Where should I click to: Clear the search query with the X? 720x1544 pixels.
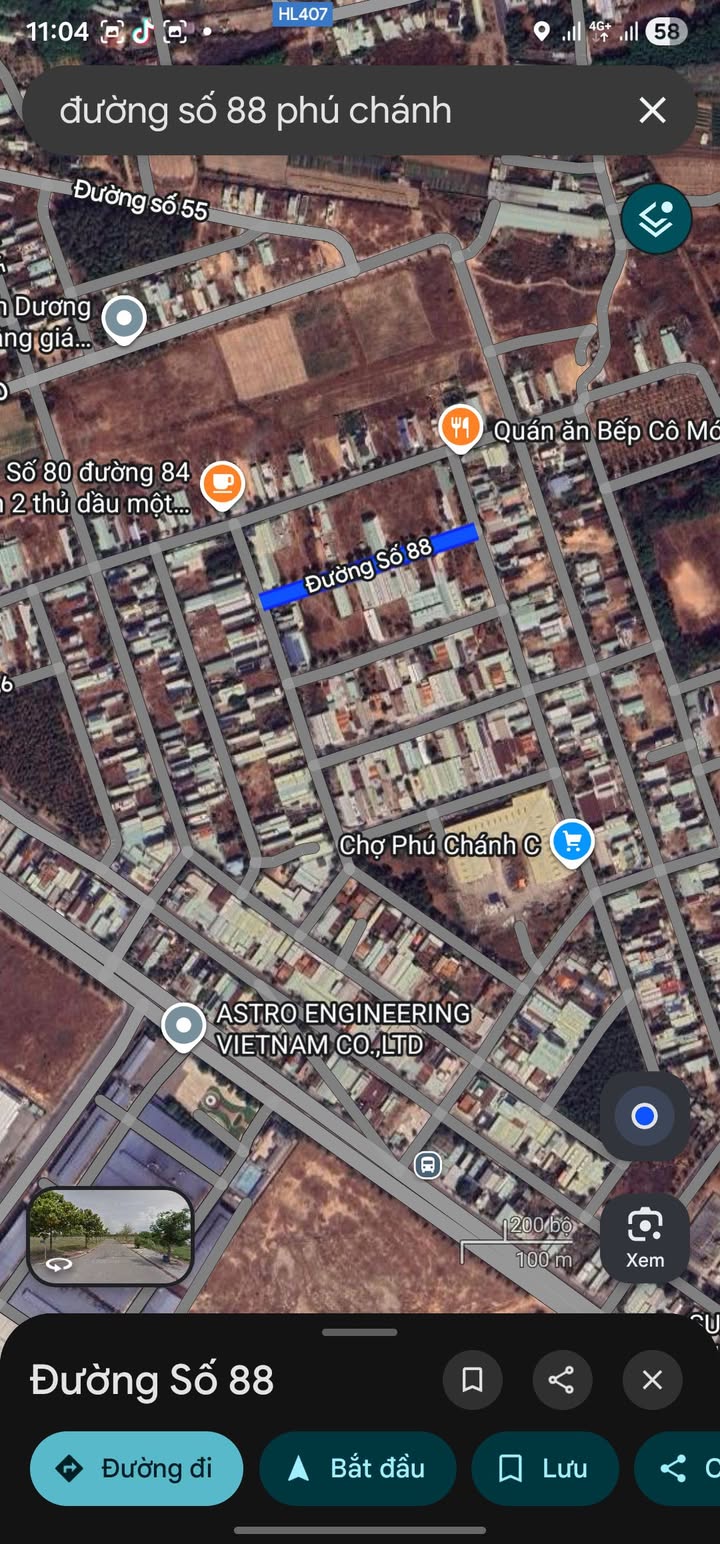click(x=652, y=110)
